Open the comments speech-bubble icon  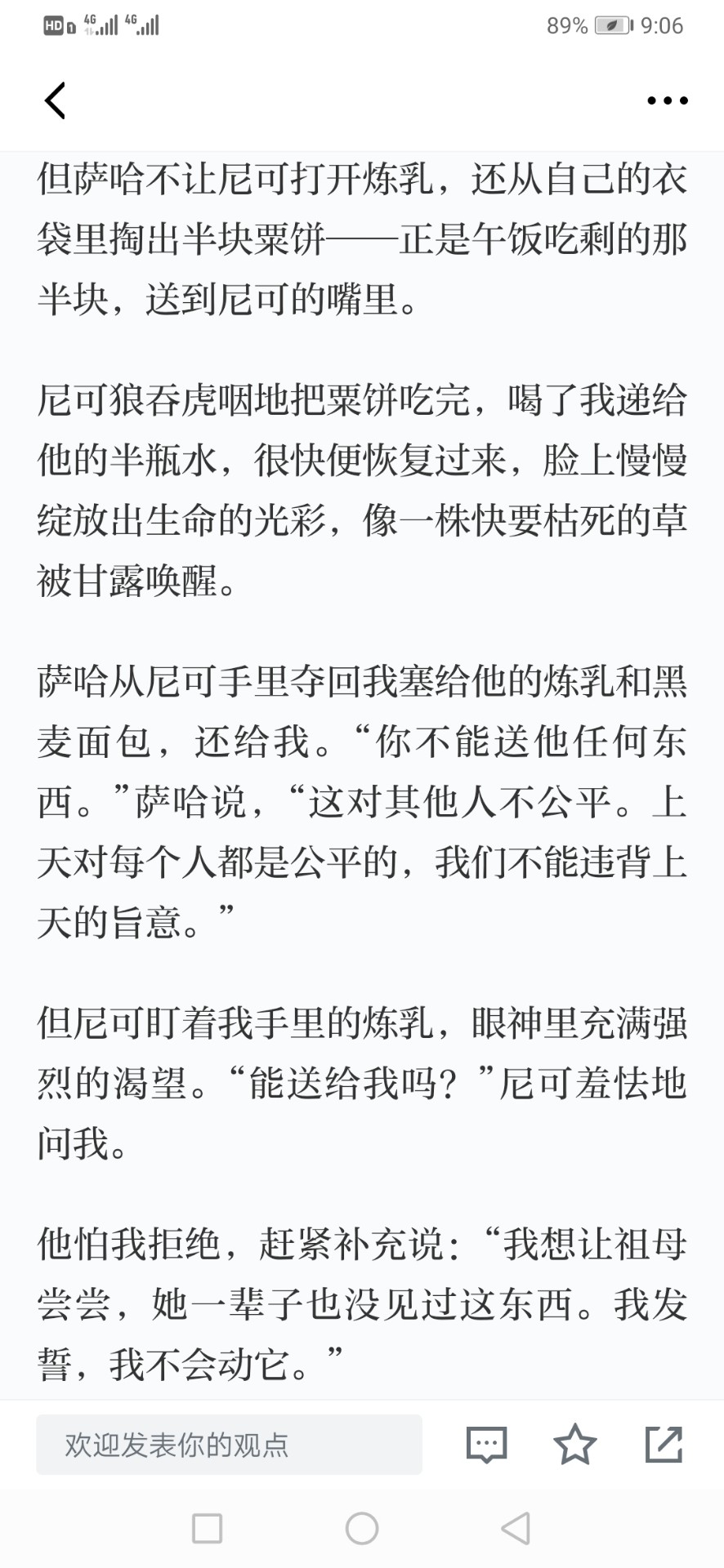click(486, 1445)
